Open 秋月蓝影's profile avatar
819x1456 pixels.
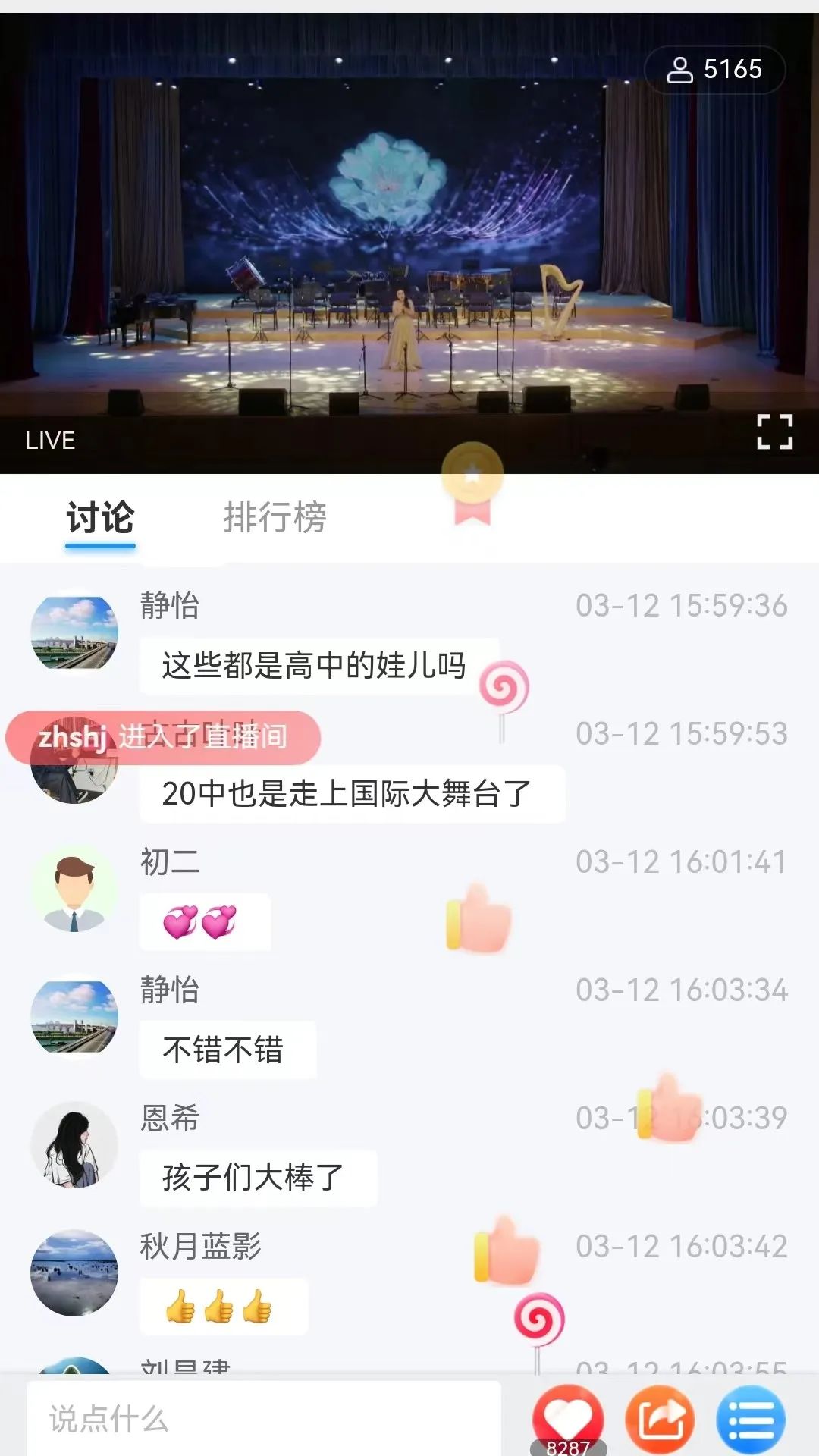point(74,1273)
